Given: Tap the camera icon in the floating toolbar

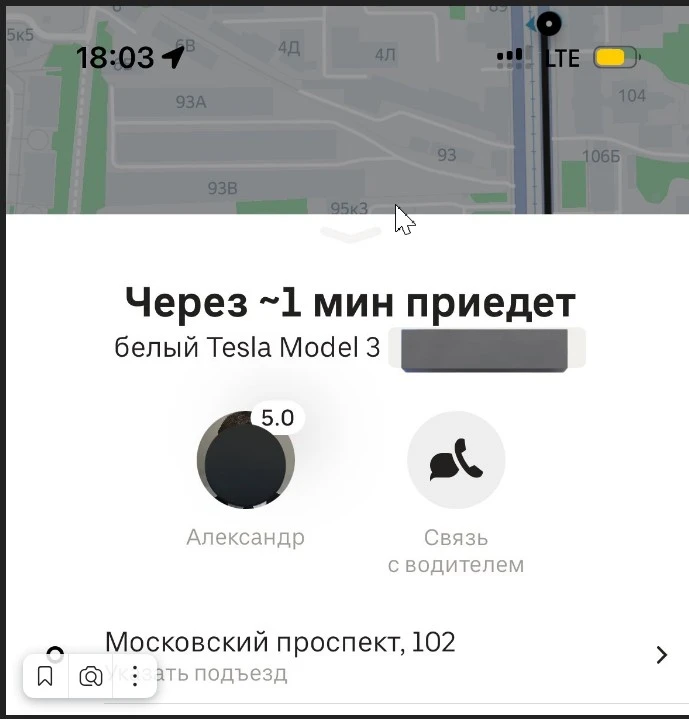Looking at the screenshot, I should pos(91,676).
